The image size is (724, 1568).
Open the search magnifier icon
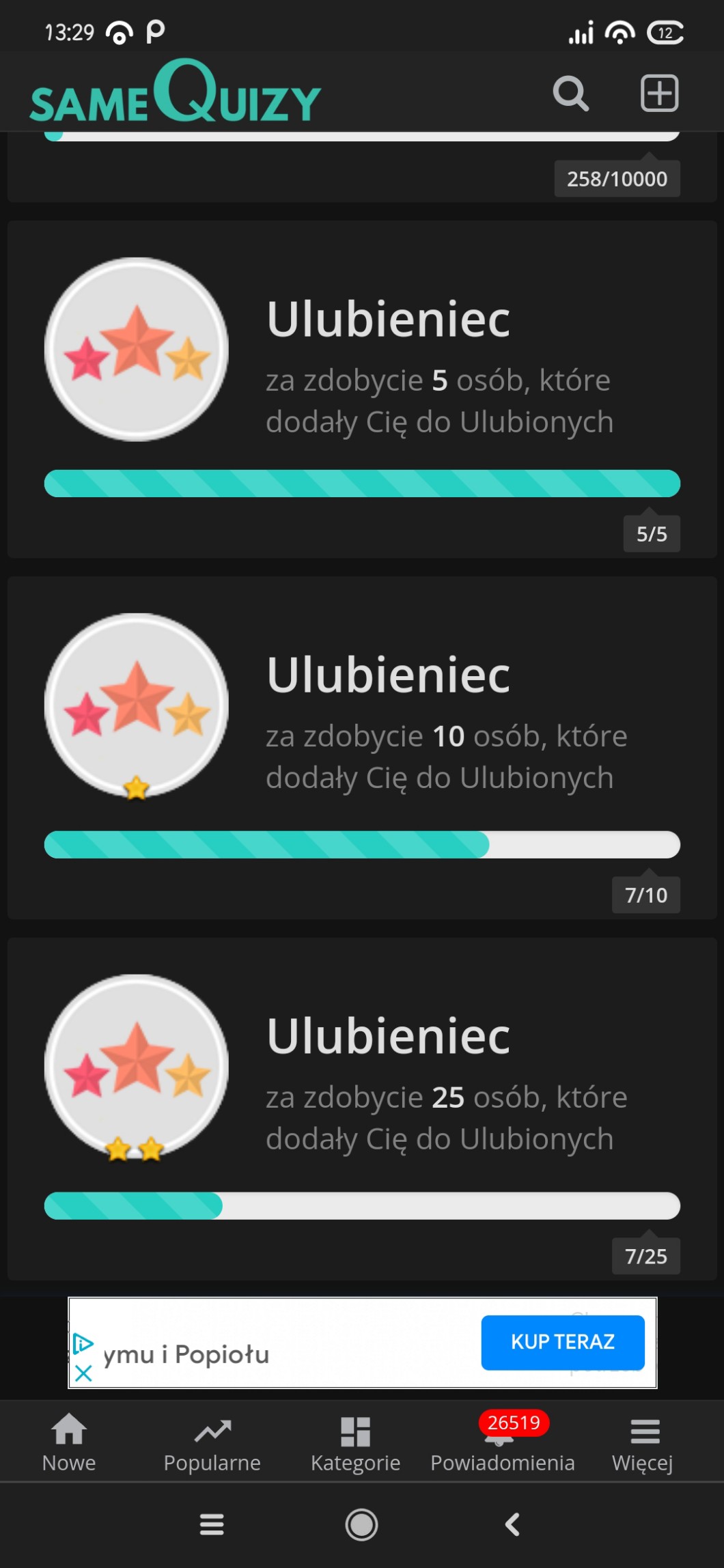click(x=570, y=94)
